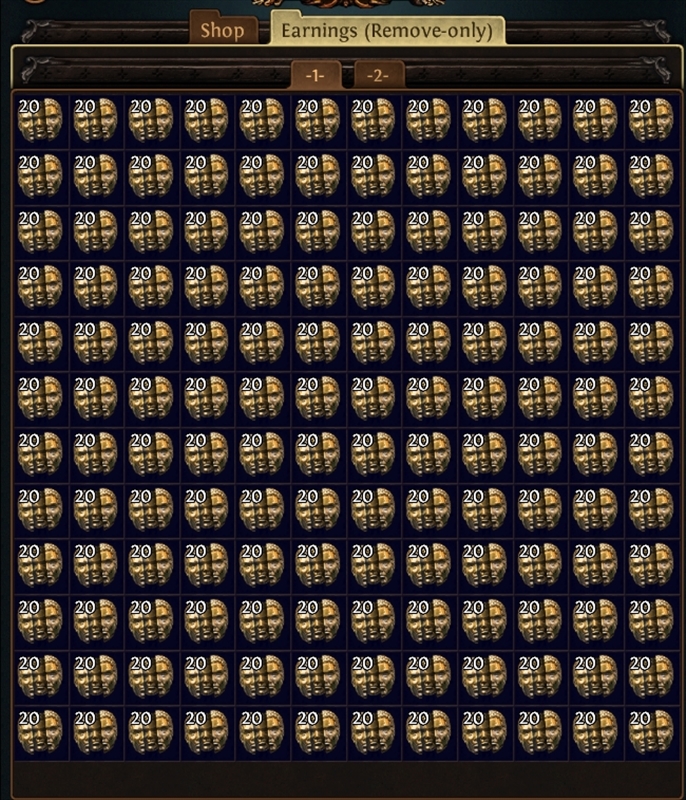Switch to stash page -2-
The height and width of the screenshot is (800, 686).
[377, 76]
